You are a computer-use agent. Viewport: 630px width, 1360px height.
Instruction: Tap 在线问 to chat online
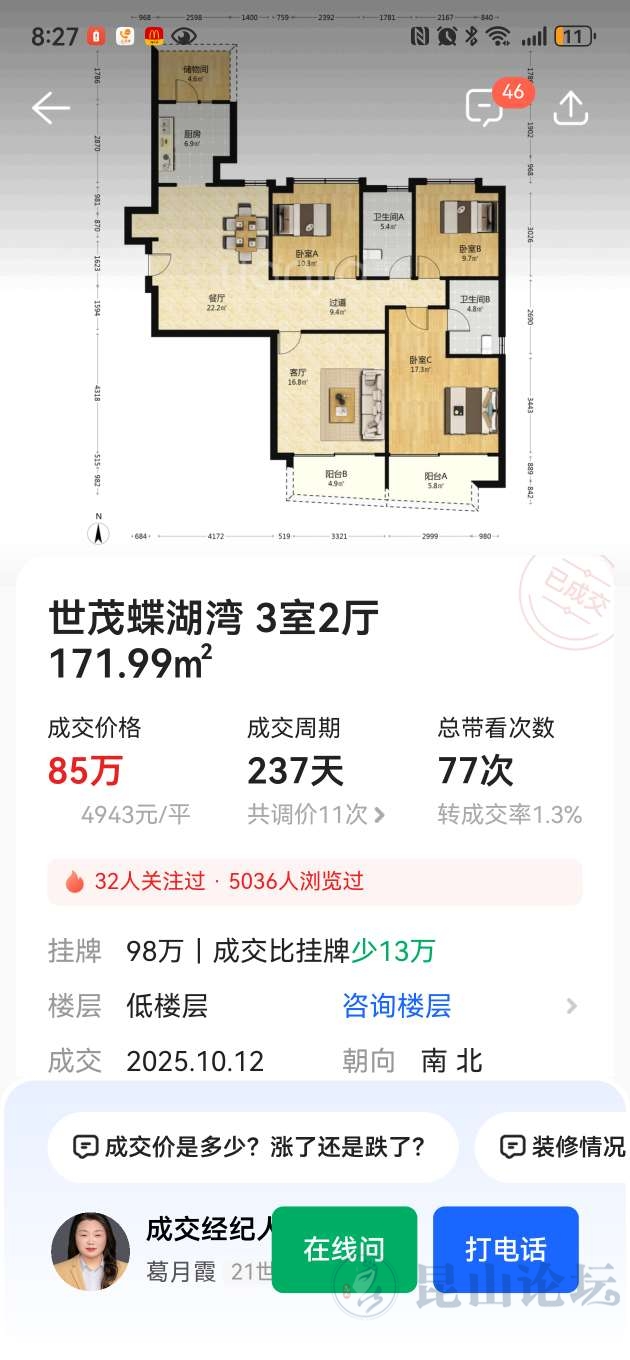(x=344, y=1249)
